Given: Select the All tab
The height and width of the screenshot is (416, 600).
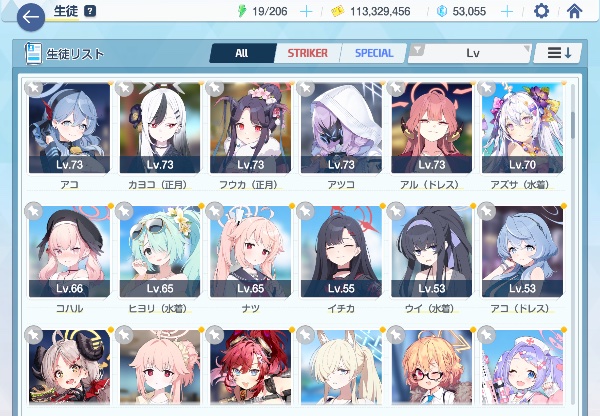Looking at the screenshot, I should (242, 53).
